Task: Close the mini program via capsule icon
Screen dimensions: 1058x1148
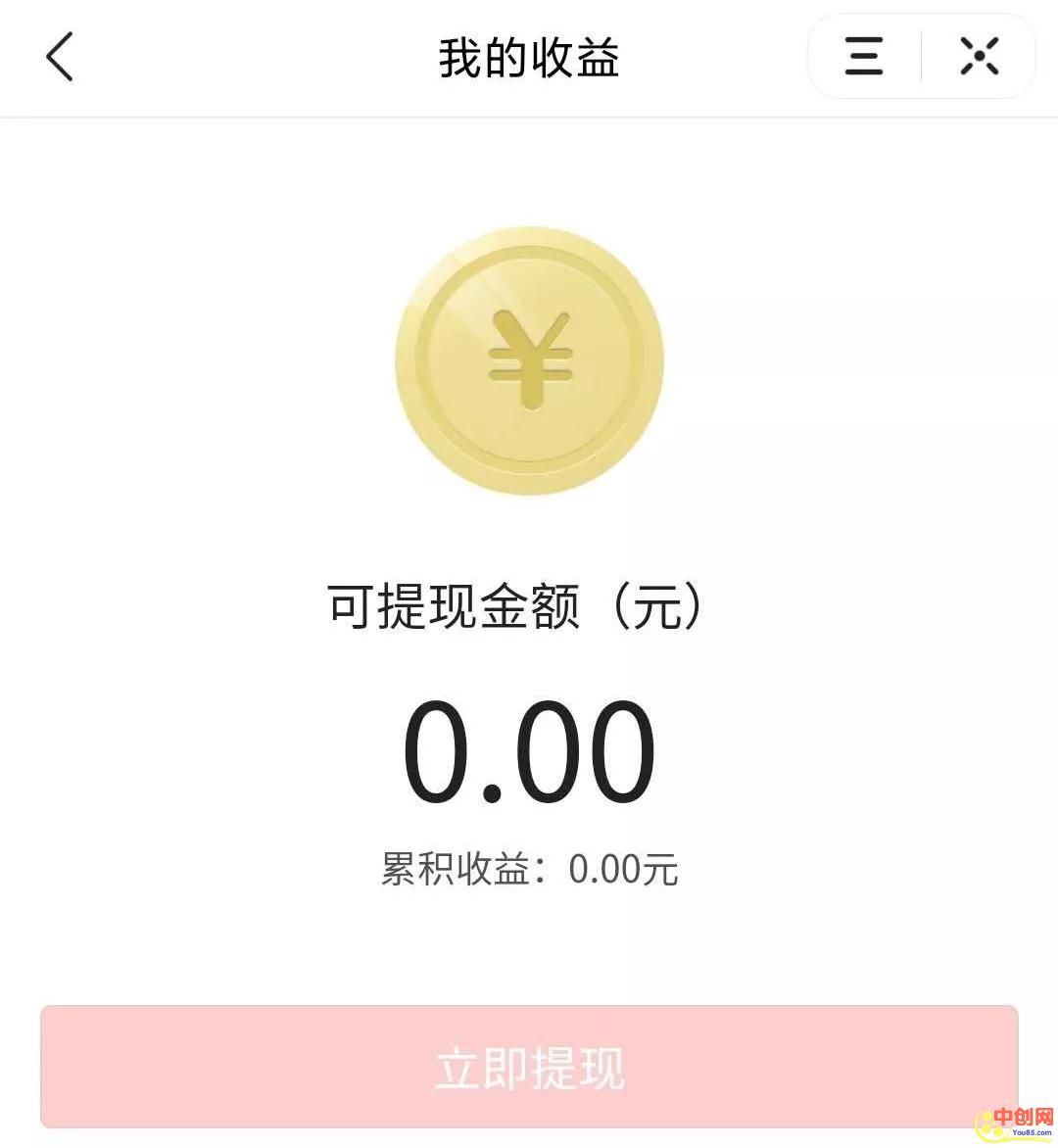Action: (x=979, y=57)
